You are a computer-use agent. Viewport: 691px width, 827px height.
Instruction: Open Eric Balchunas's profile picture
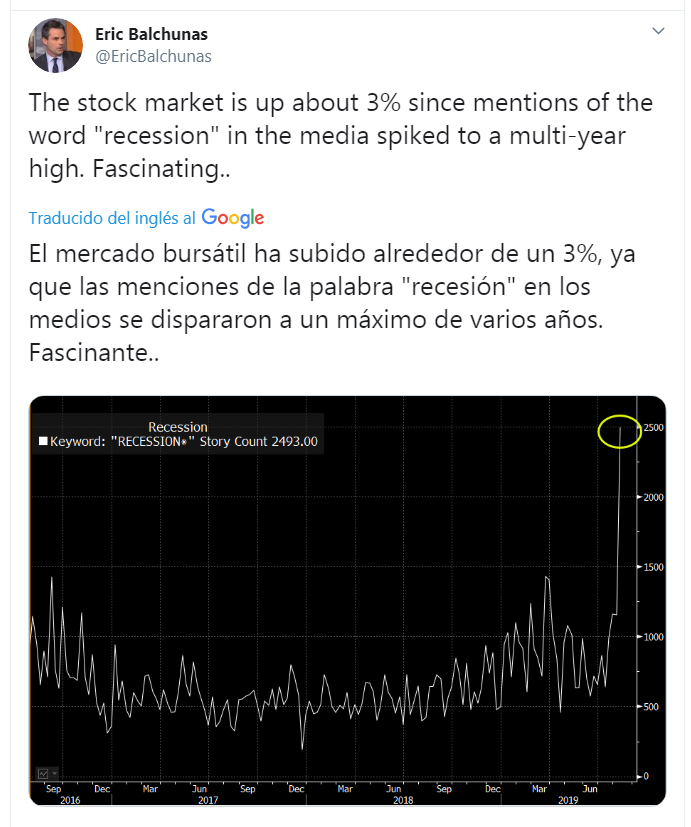pos(56,45)
